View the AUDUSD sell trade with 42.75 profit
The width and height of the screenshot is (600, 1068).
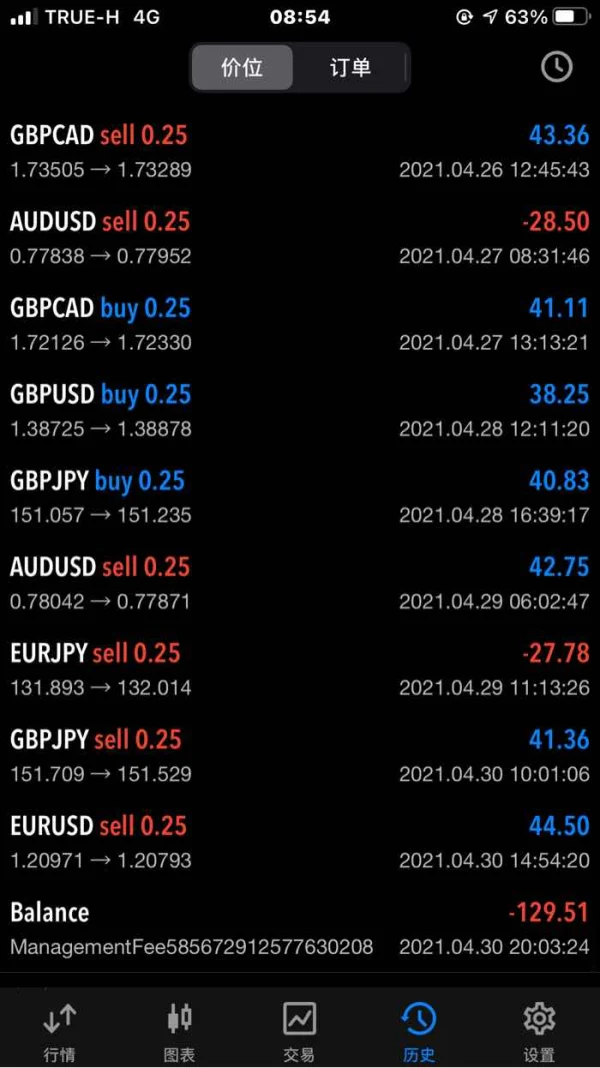(x=300, y=583)
